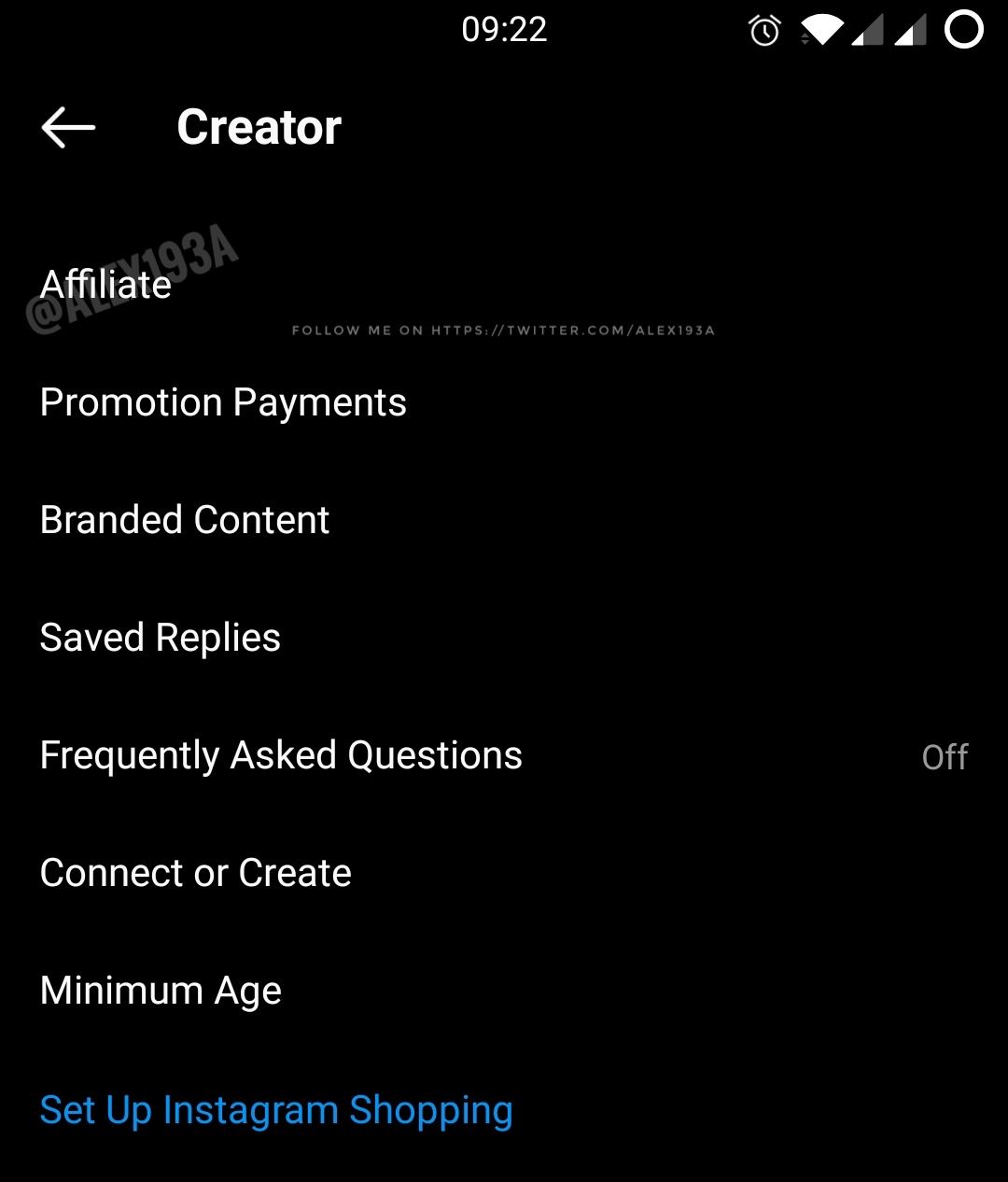Image resolution: width=1008 pixels, height=1182 pixels.
Task: Open the Minimum Age setting
Action: click(x=161, y=991)
